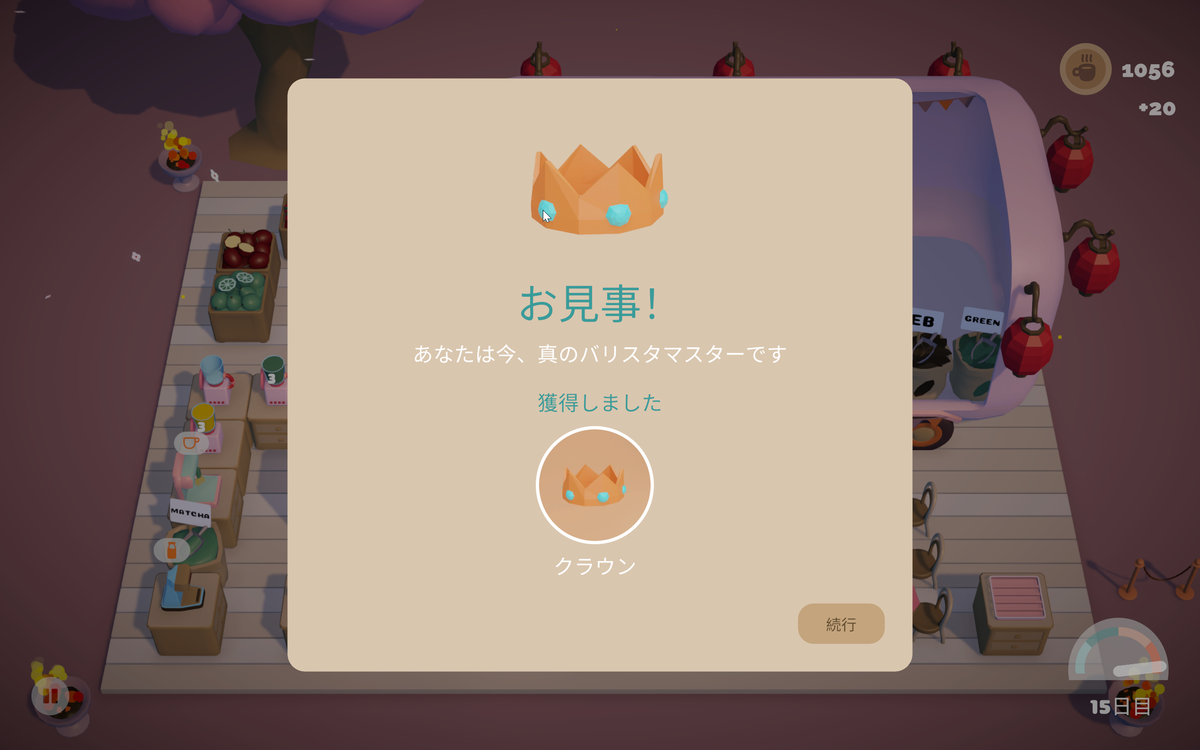Tap the pause button

coord(51,695)
